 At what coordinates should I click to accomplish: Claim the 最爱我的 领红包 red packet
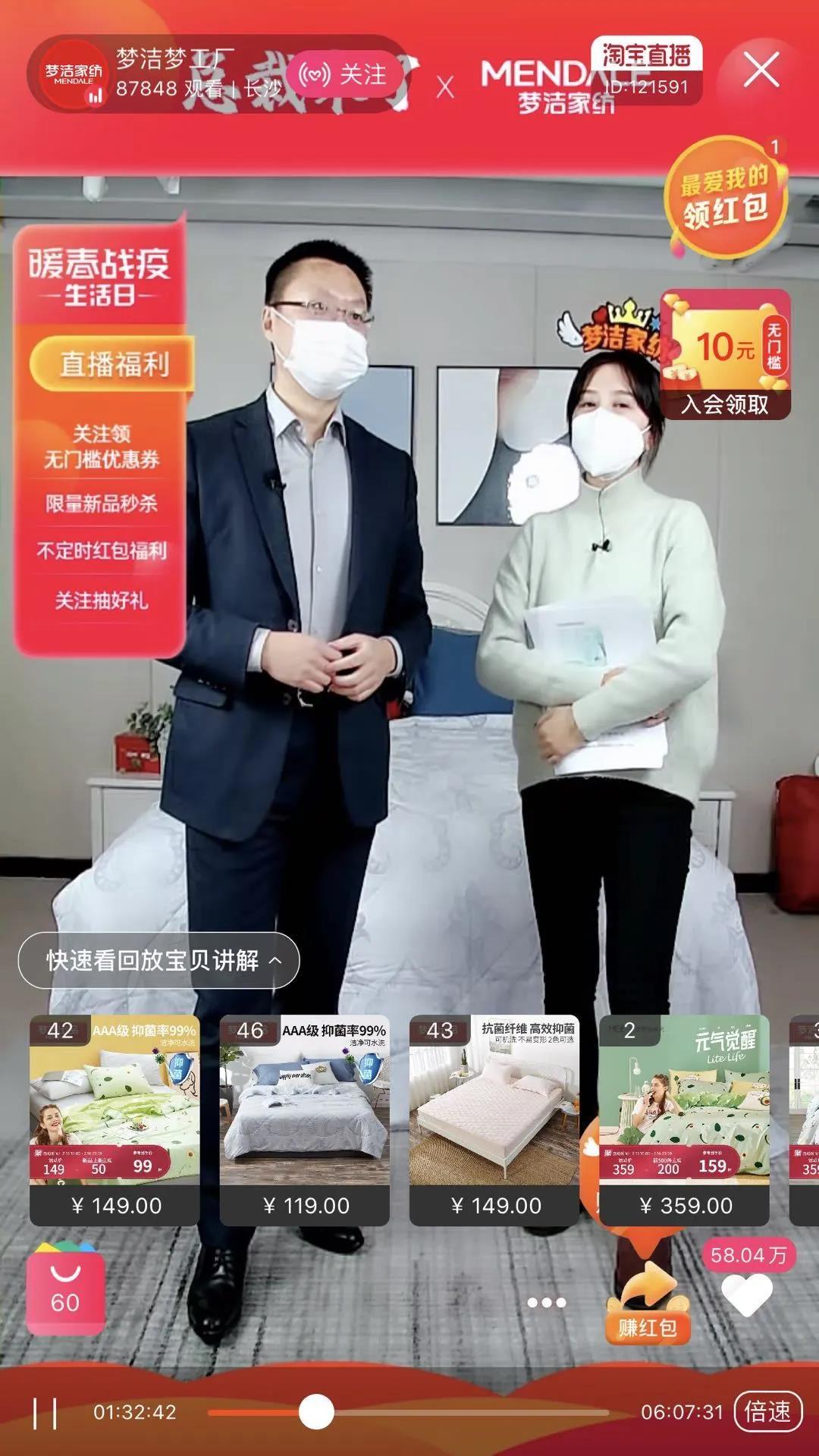tap(725, 197)
